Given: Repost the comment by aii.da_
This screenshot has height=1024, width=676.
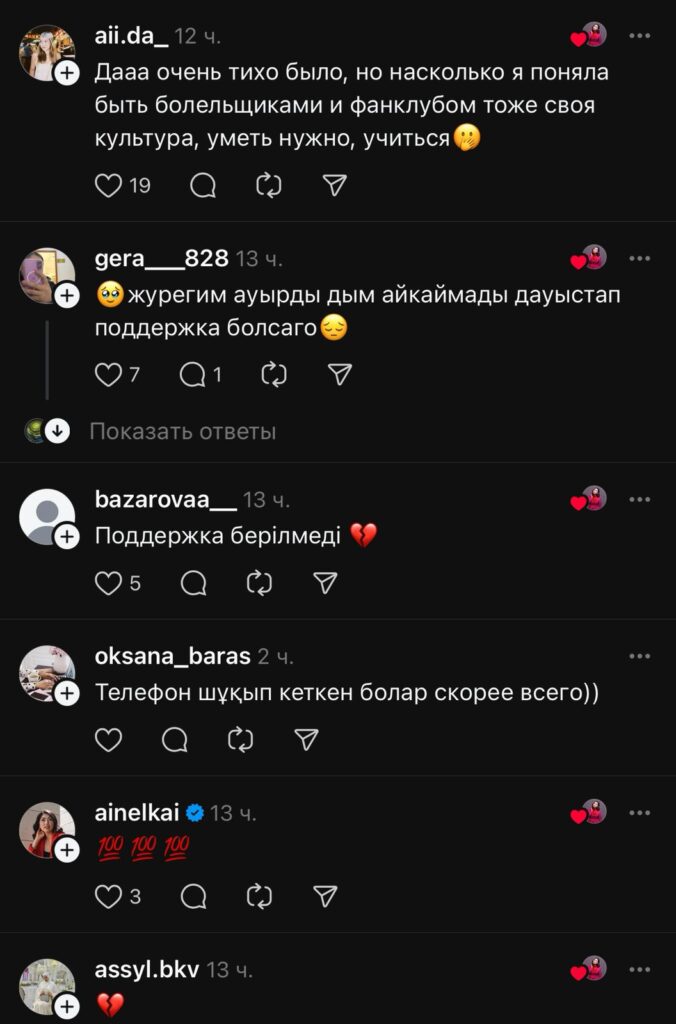Looking at the screenshot, I should (x=269, y=185).
